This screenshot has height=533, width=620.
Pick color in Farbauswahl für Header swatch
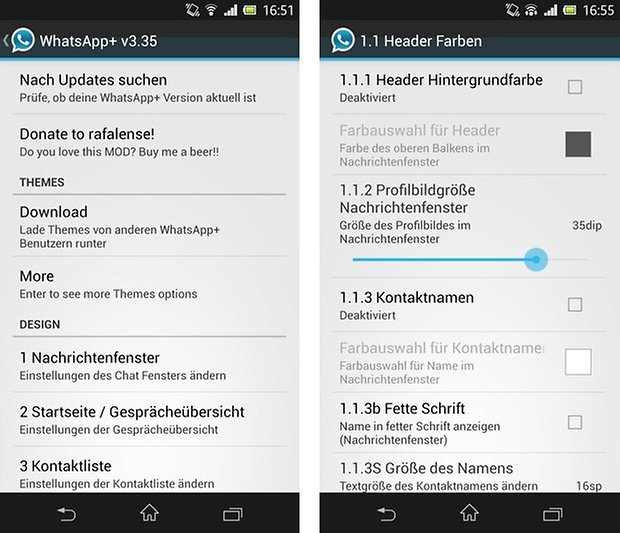578,144
